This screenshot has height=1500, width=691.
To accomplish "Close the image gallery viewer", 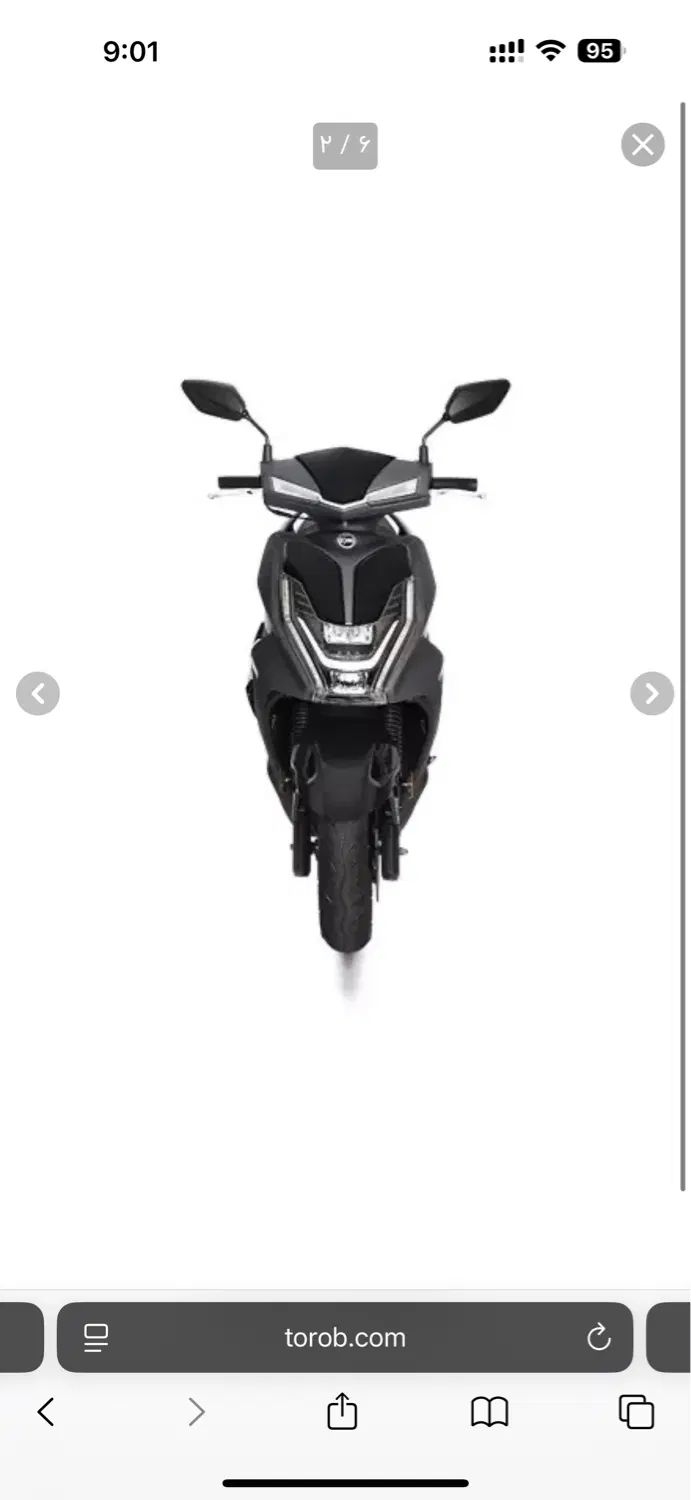I will click(x=642, y=145).
